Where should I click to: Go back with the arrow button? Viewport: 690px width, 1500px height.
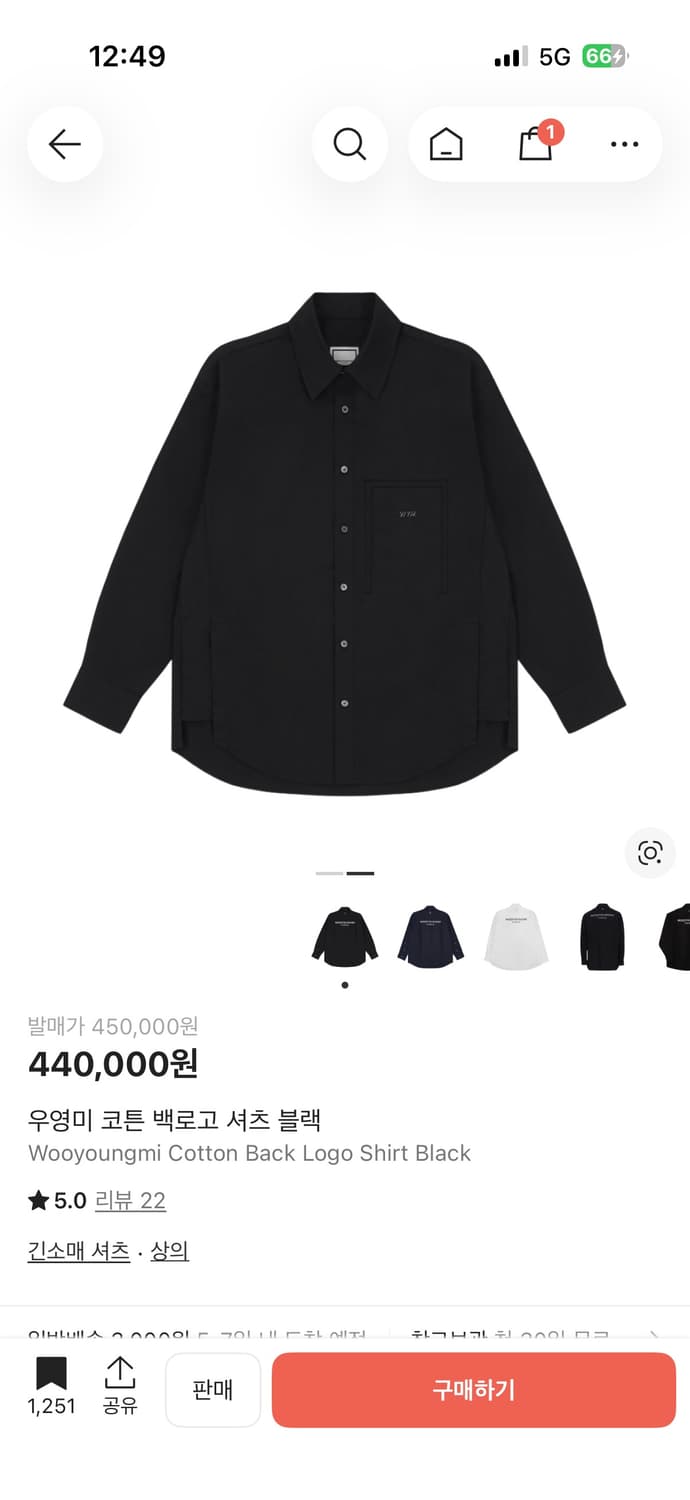(x=65, y=145)
